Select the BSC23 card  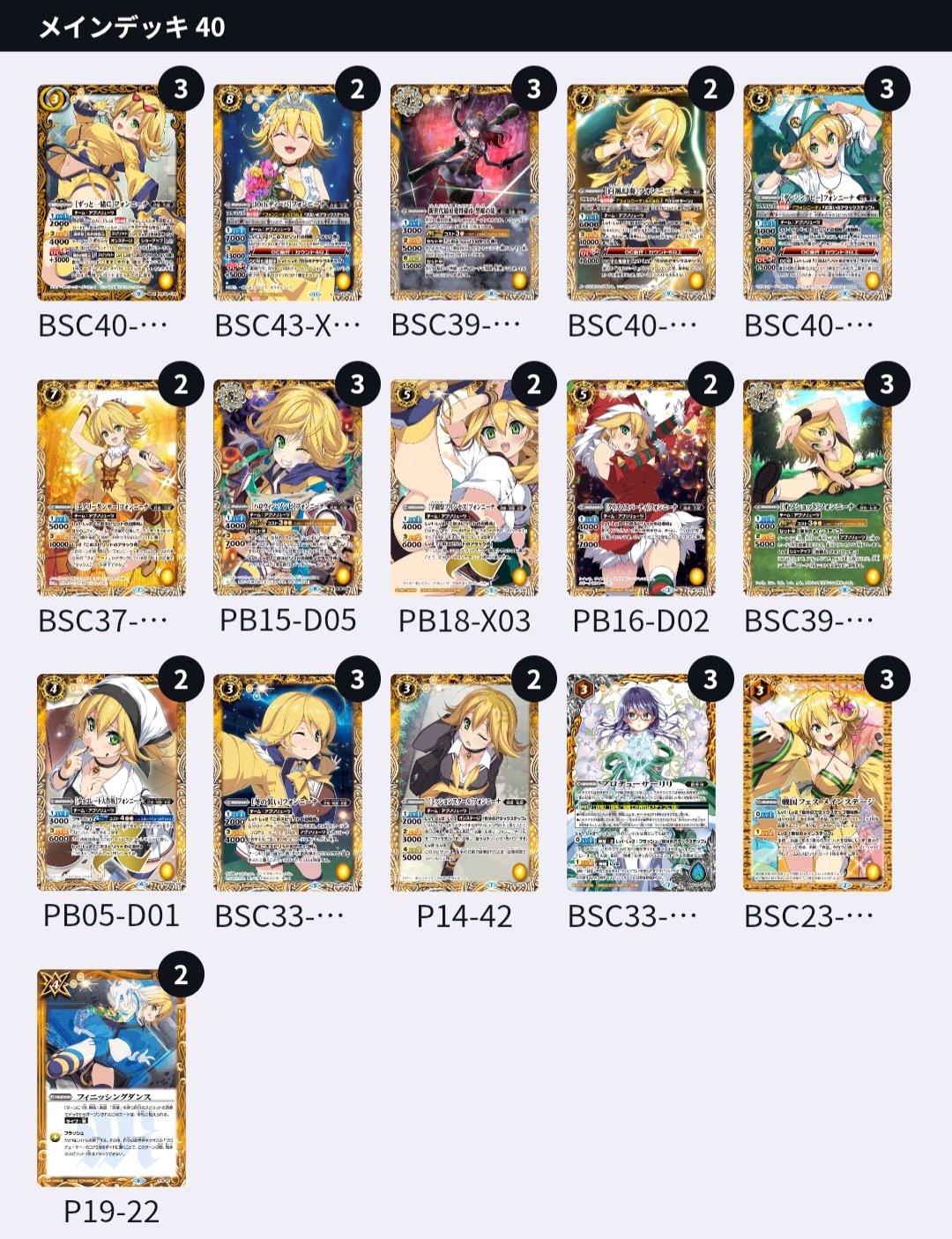click(817, 783)
